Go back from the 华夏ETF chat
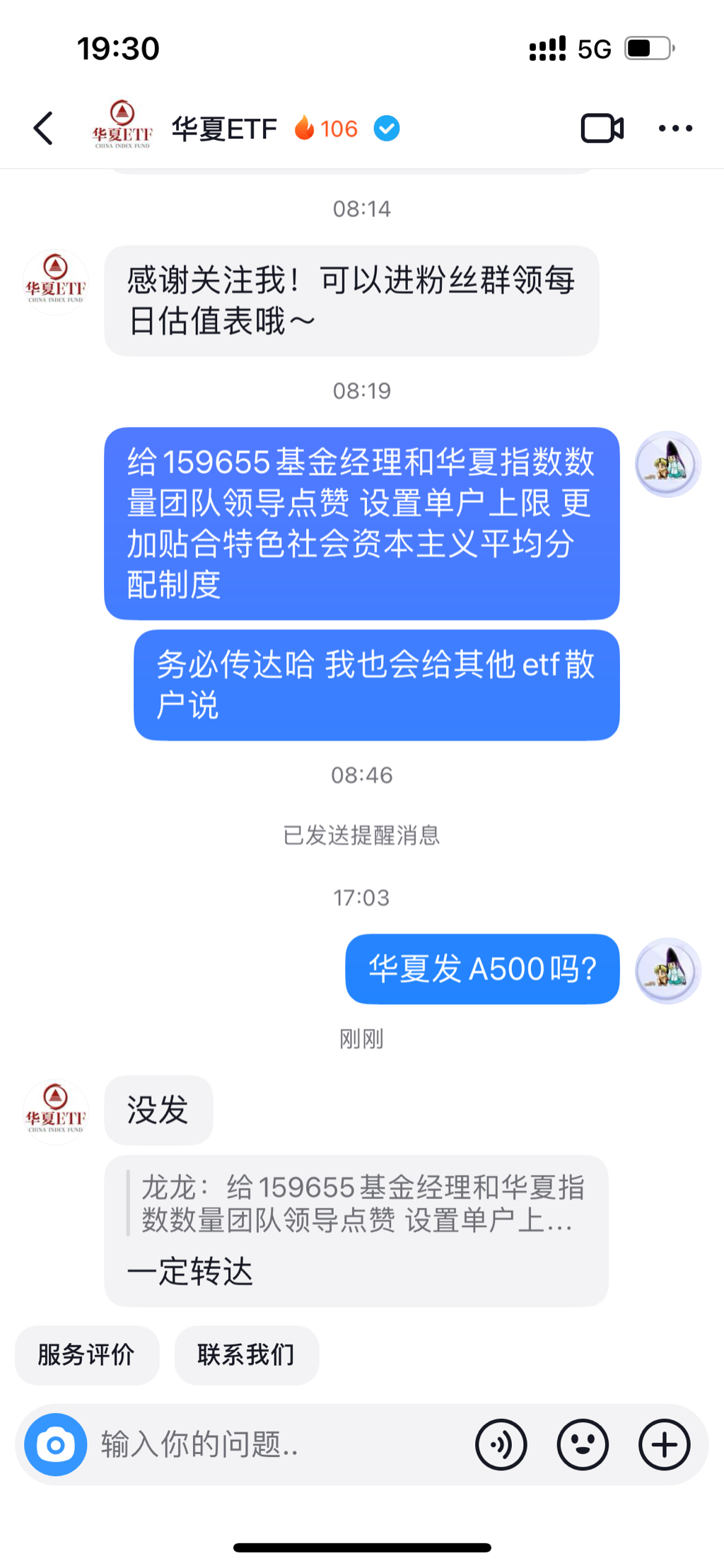 click(x=44, y=129)
